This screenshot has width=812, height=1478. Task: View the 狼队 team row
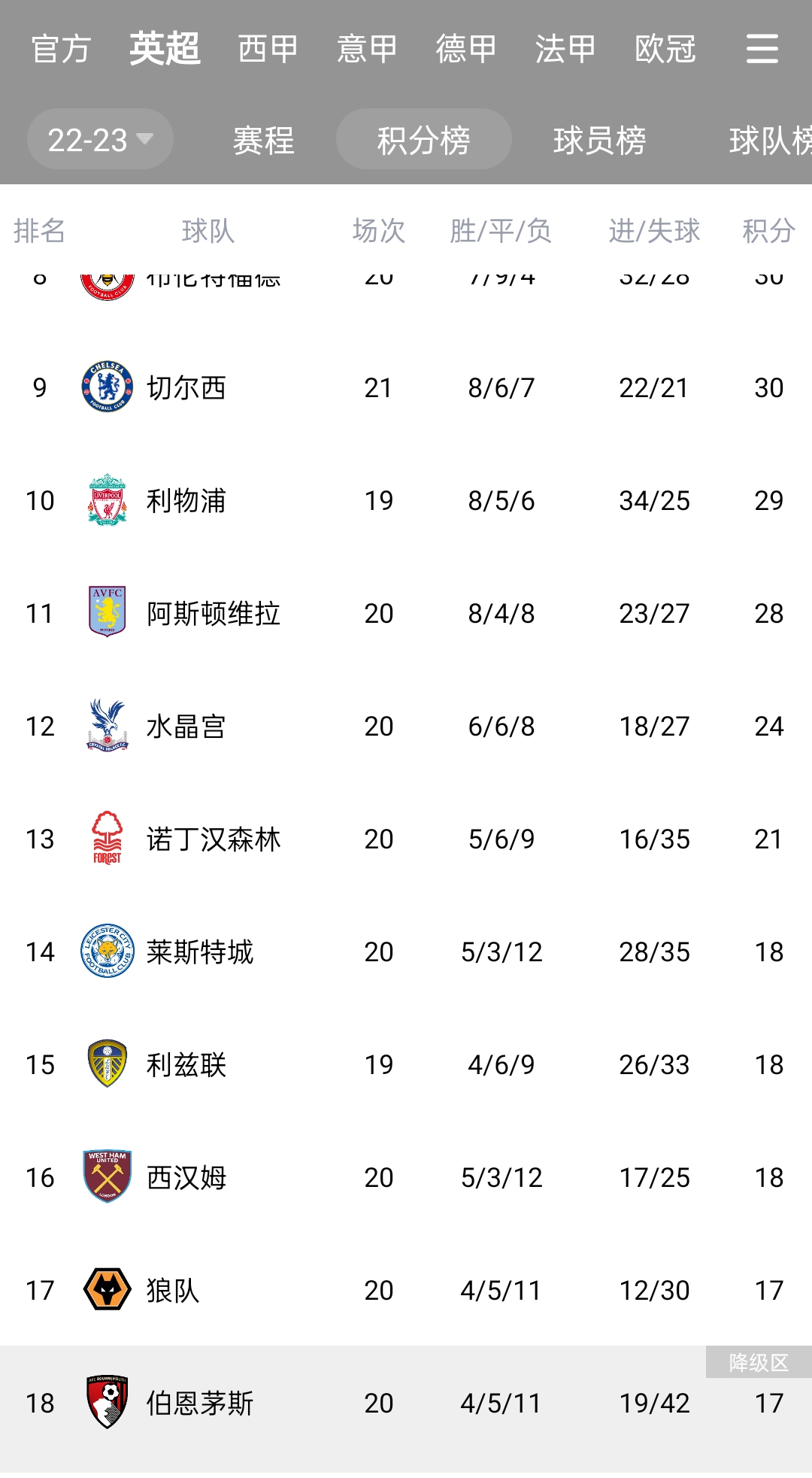[406, 1290]
